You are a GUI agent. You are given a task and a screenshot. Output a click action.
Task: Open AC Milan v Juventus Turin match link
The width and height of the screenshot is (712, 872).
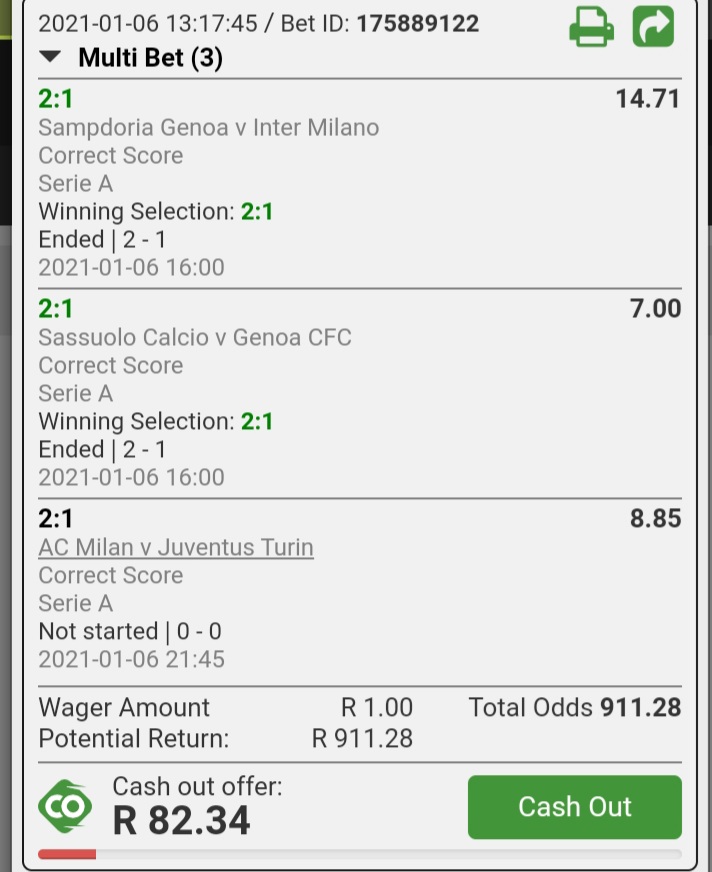point(176,548)
